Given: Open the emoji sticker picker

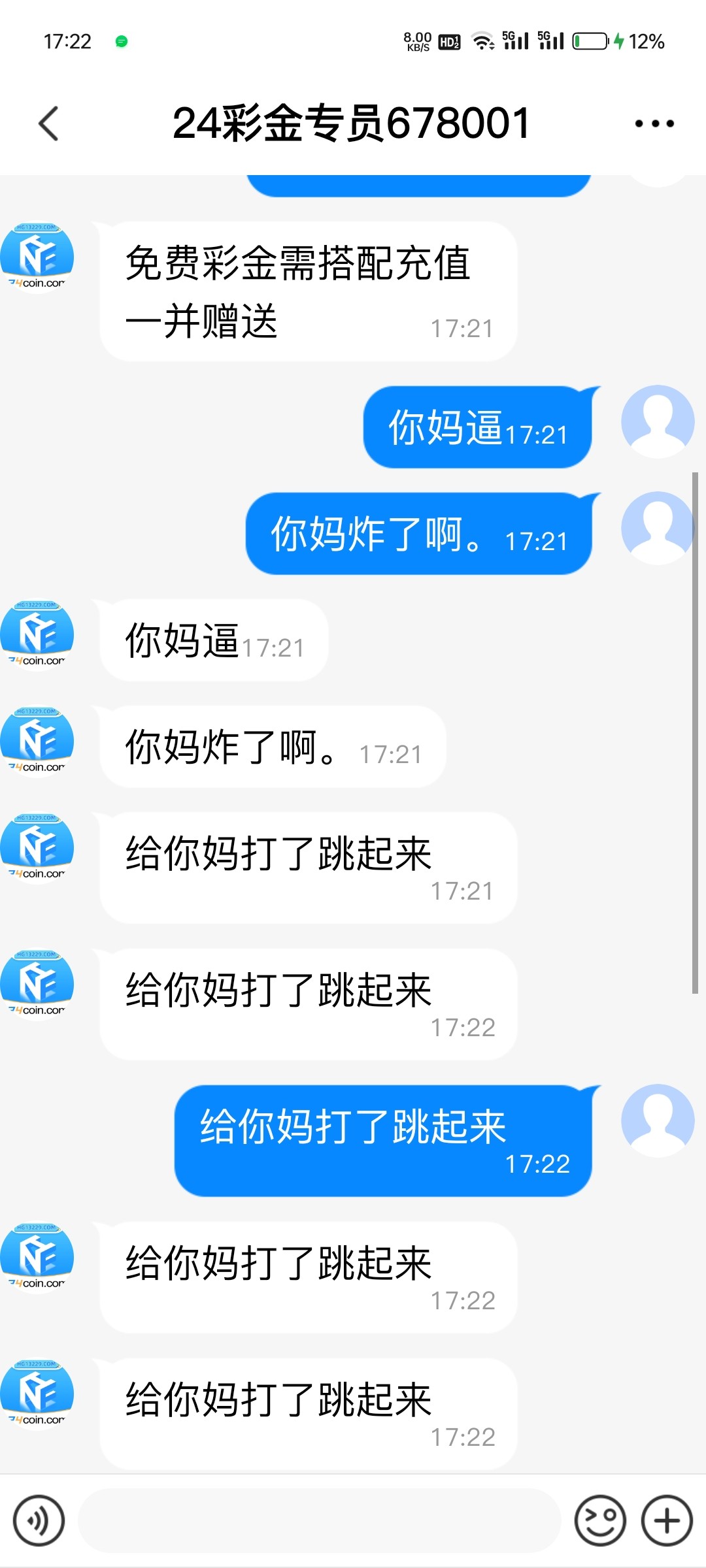Looking at the screenshot, I should pos(600,1520).
